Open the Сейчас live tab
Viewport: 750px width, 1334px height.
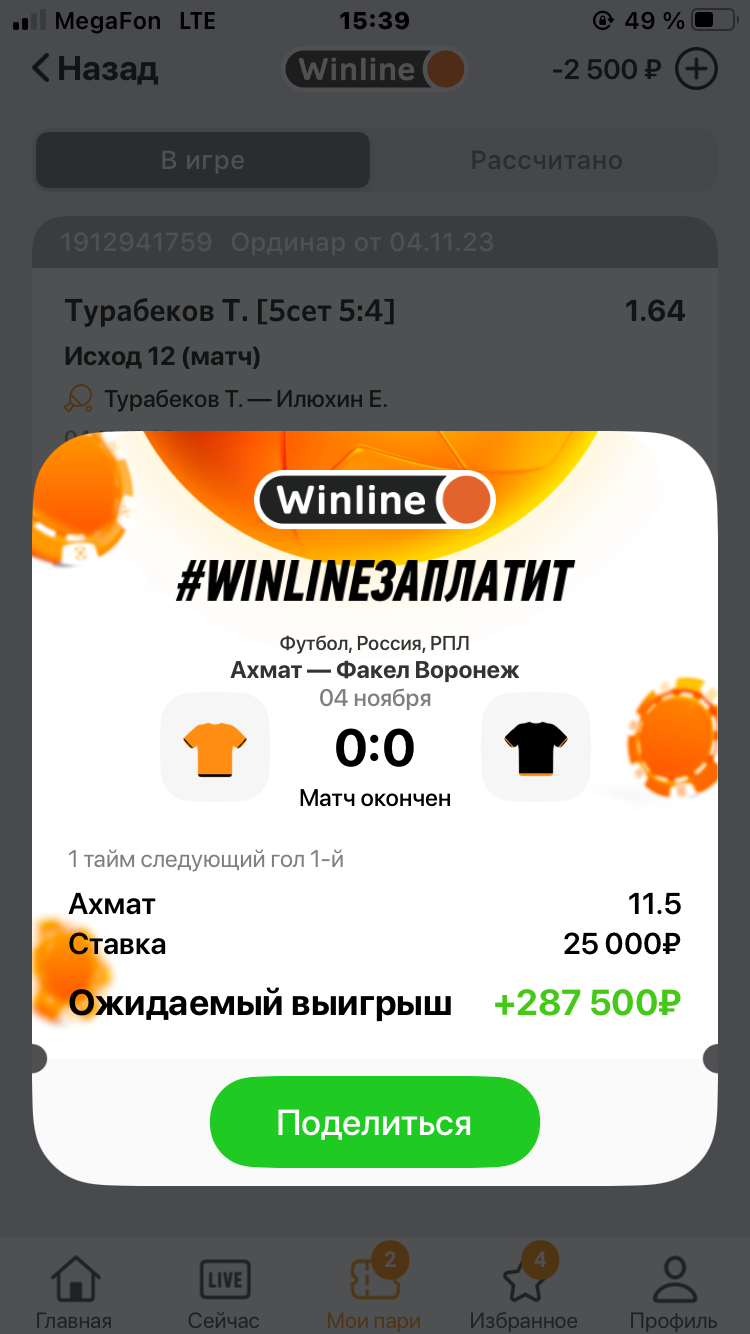[x=223, y=1290]
